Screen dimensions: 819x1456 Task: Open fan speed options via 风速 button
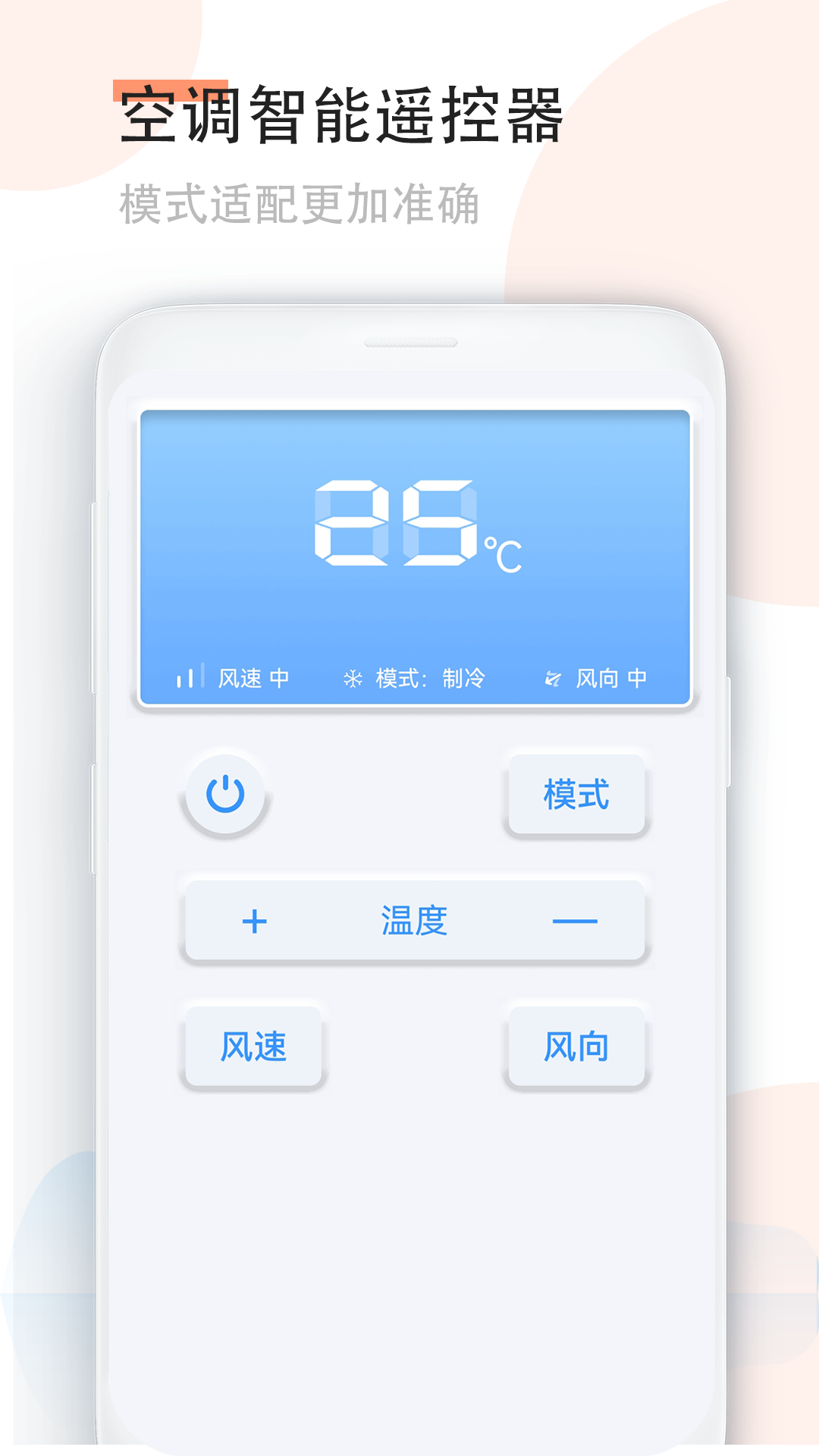[x=254, y=1046]
